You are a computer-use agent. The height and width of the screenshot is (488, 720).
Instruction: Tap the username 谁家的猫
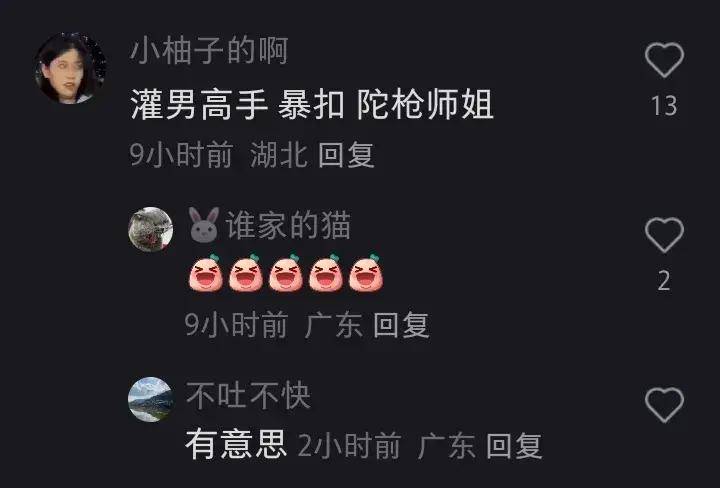(286, 226)
